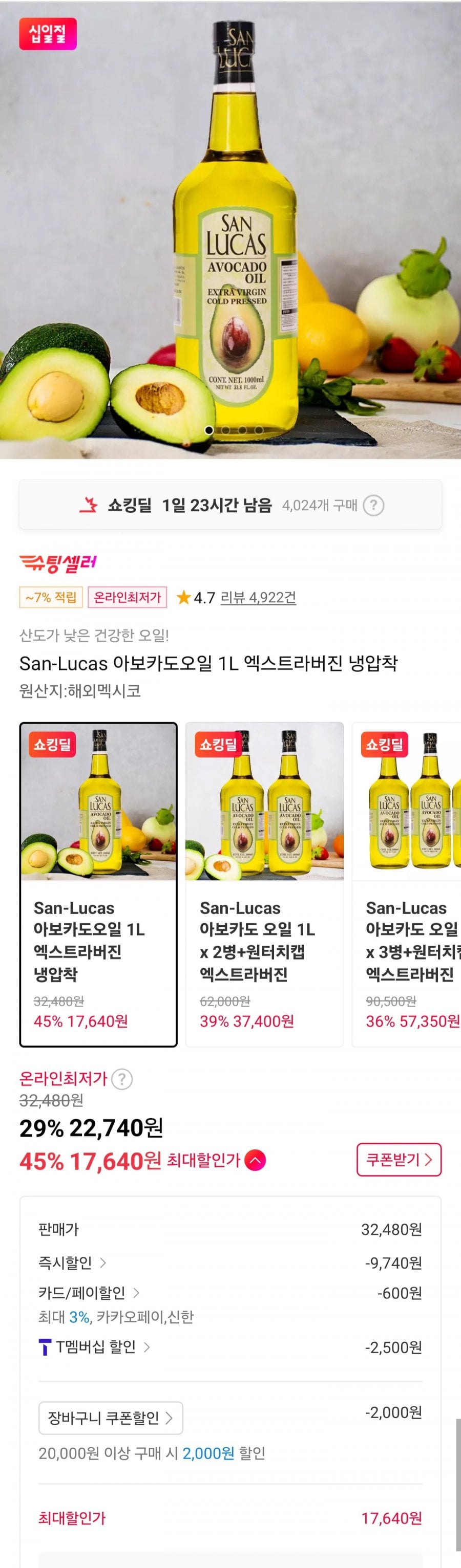
Task: Tap the 쿠폰받기 coupon button
Action: tap(399, 1160)
